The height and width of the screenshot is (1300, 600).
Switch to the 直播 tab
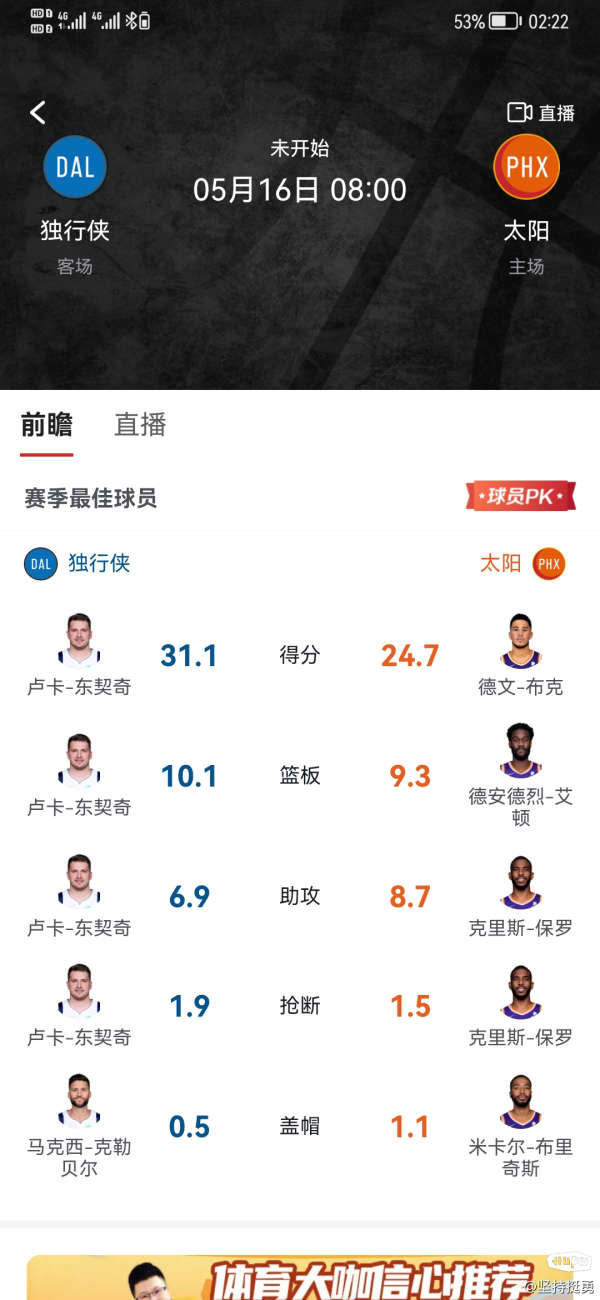pyautogui.click(x=140, y=424)
